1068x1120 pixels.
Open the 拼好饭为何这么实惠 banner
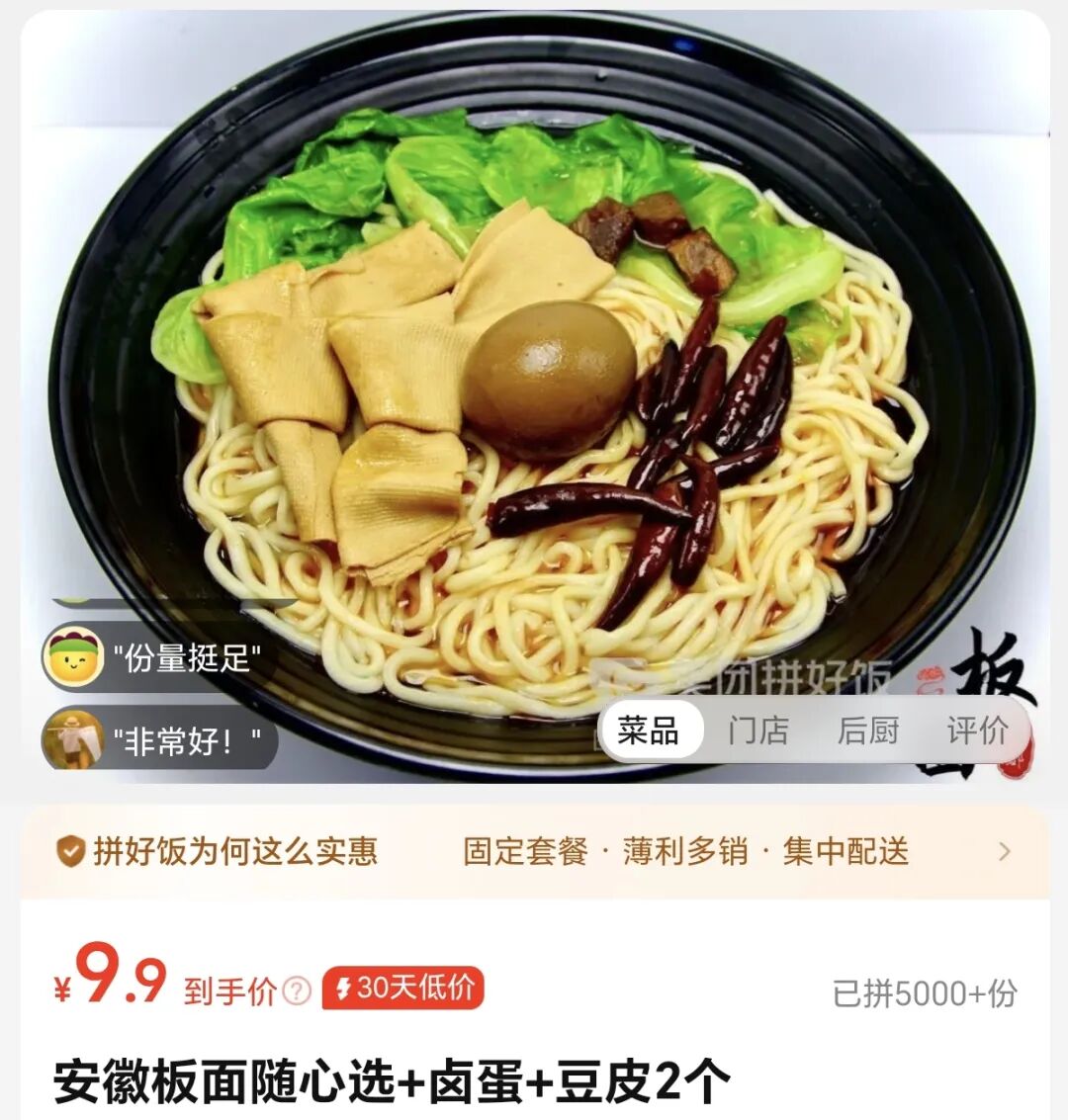pyautogui.click(x=534, y=851)
